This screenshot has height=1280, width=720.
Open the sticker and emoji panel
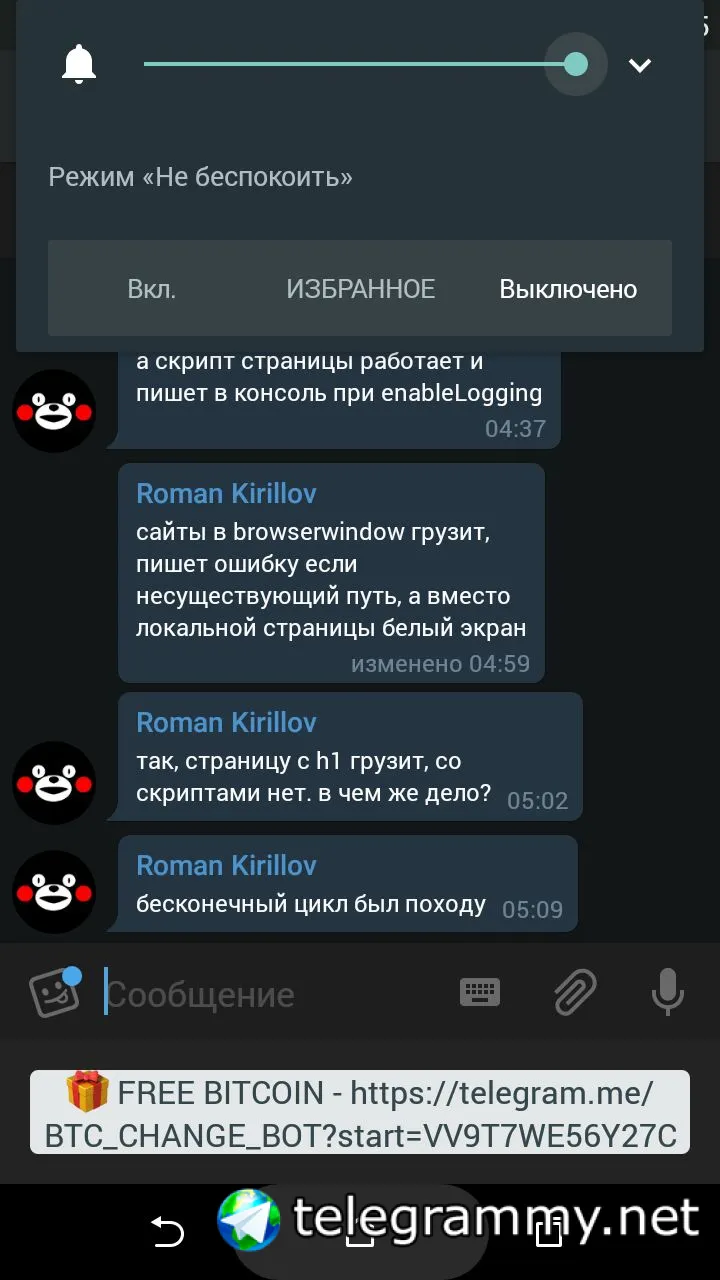click(x=55, y=993)
